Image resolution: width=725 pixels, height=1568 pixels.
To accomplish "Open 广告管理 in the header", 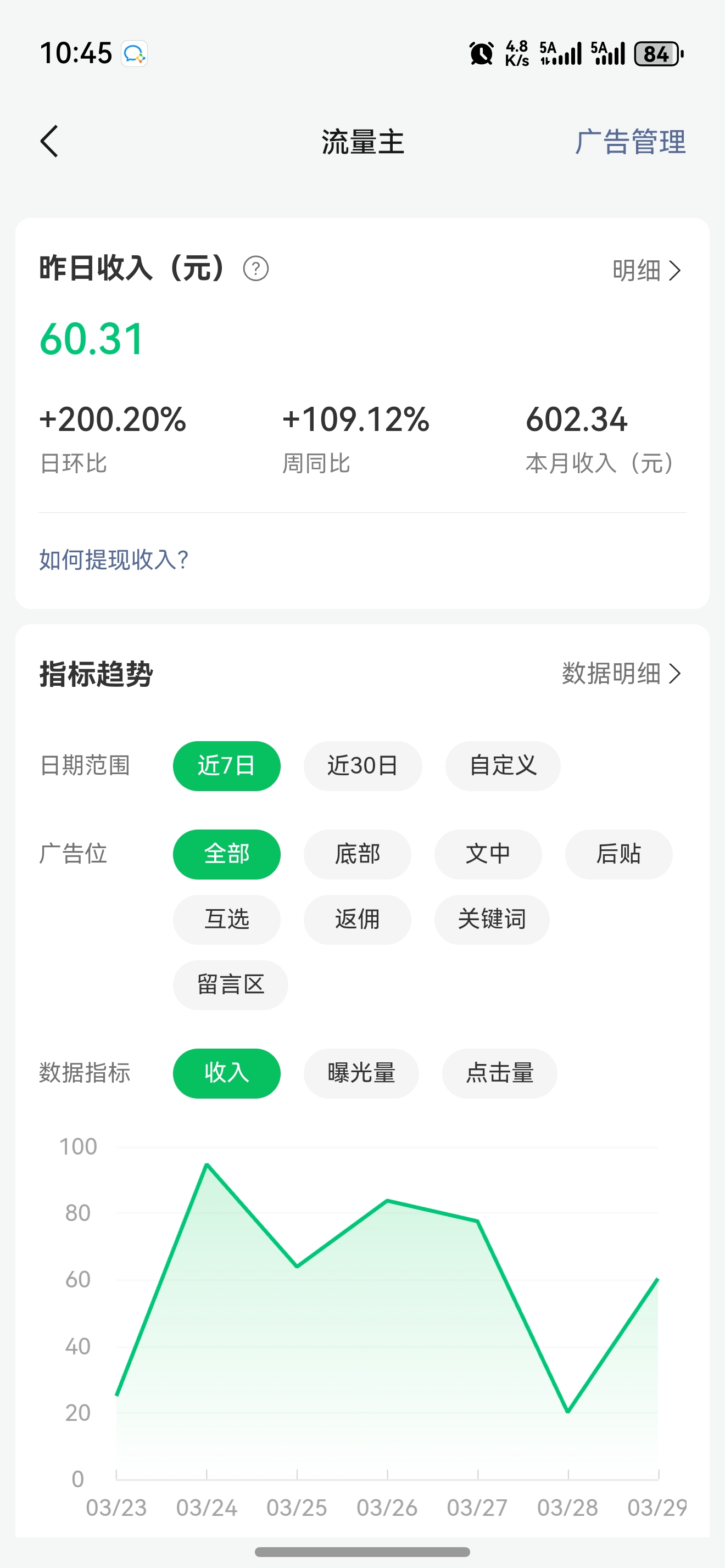I will (x=630, y=142).
